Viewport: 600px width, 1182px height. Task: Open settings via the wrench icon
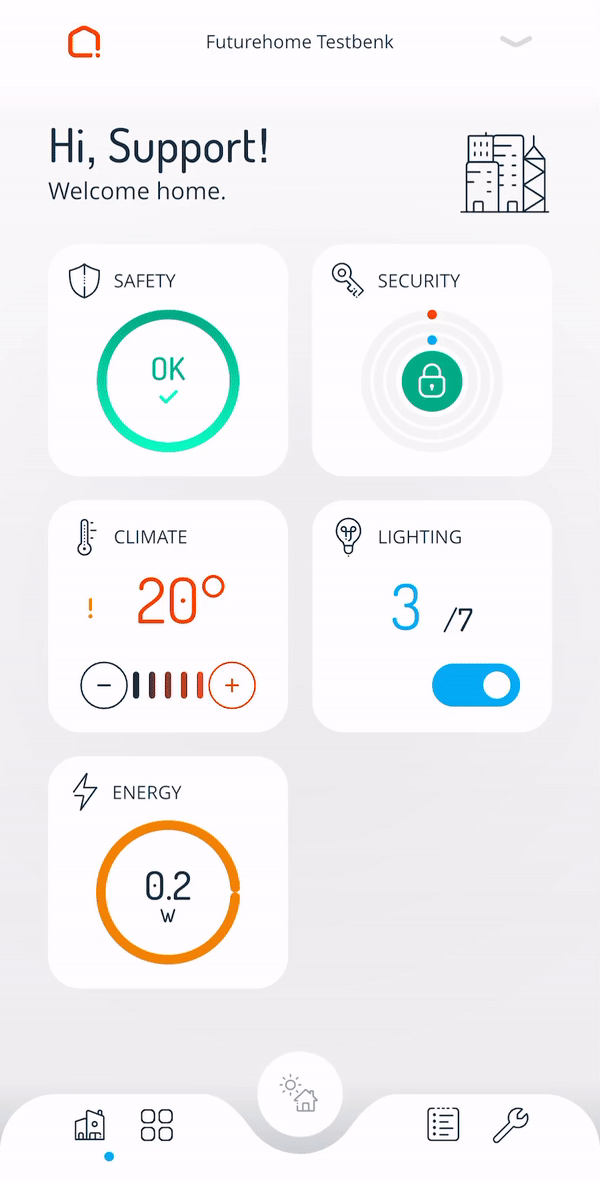511,1125
